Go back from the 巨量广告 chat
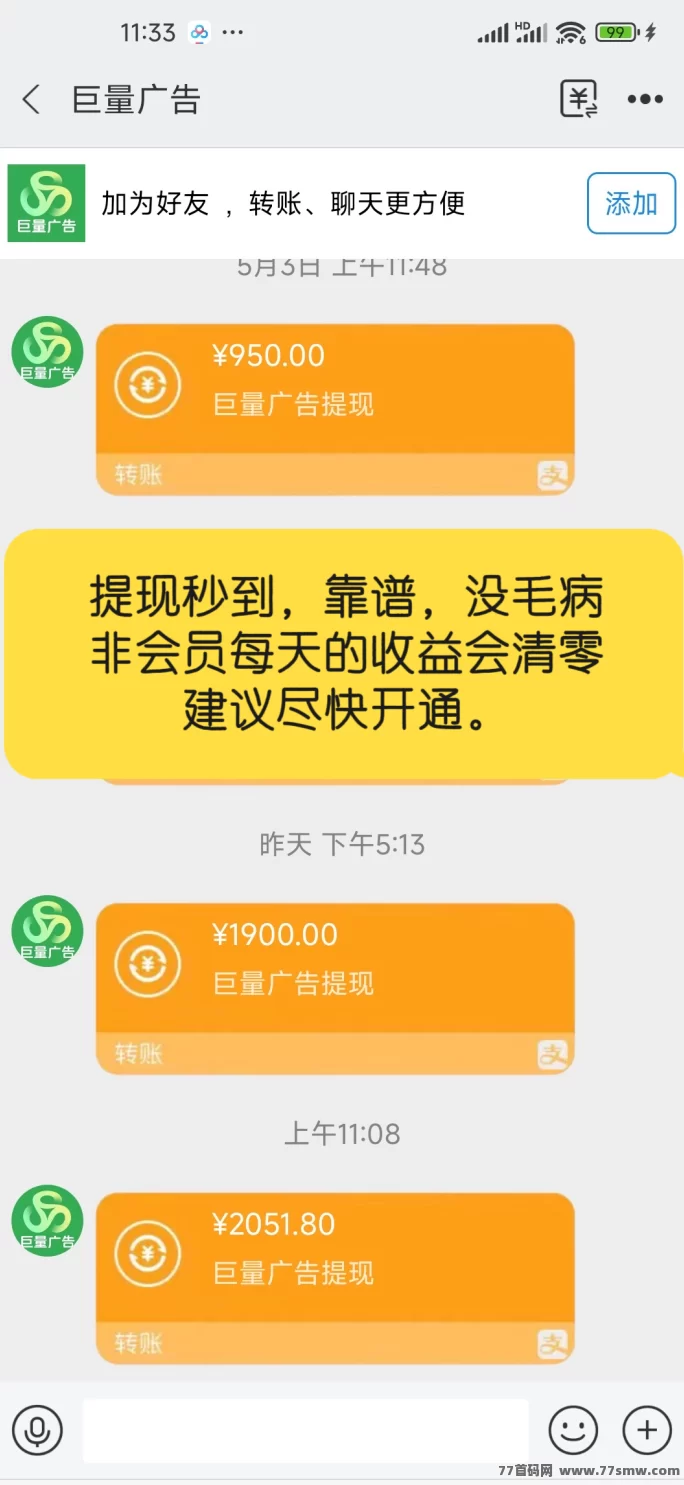This screenshot has width=684, height=1485. click(x=32, y=100)
